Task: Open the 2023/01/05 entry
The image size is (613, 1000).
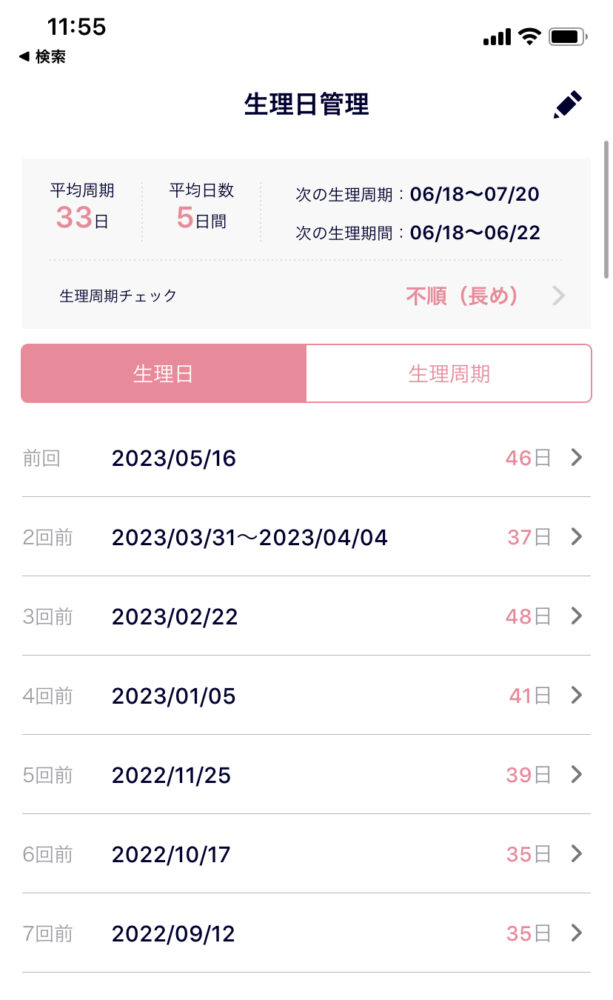Action: click(306, 695)
